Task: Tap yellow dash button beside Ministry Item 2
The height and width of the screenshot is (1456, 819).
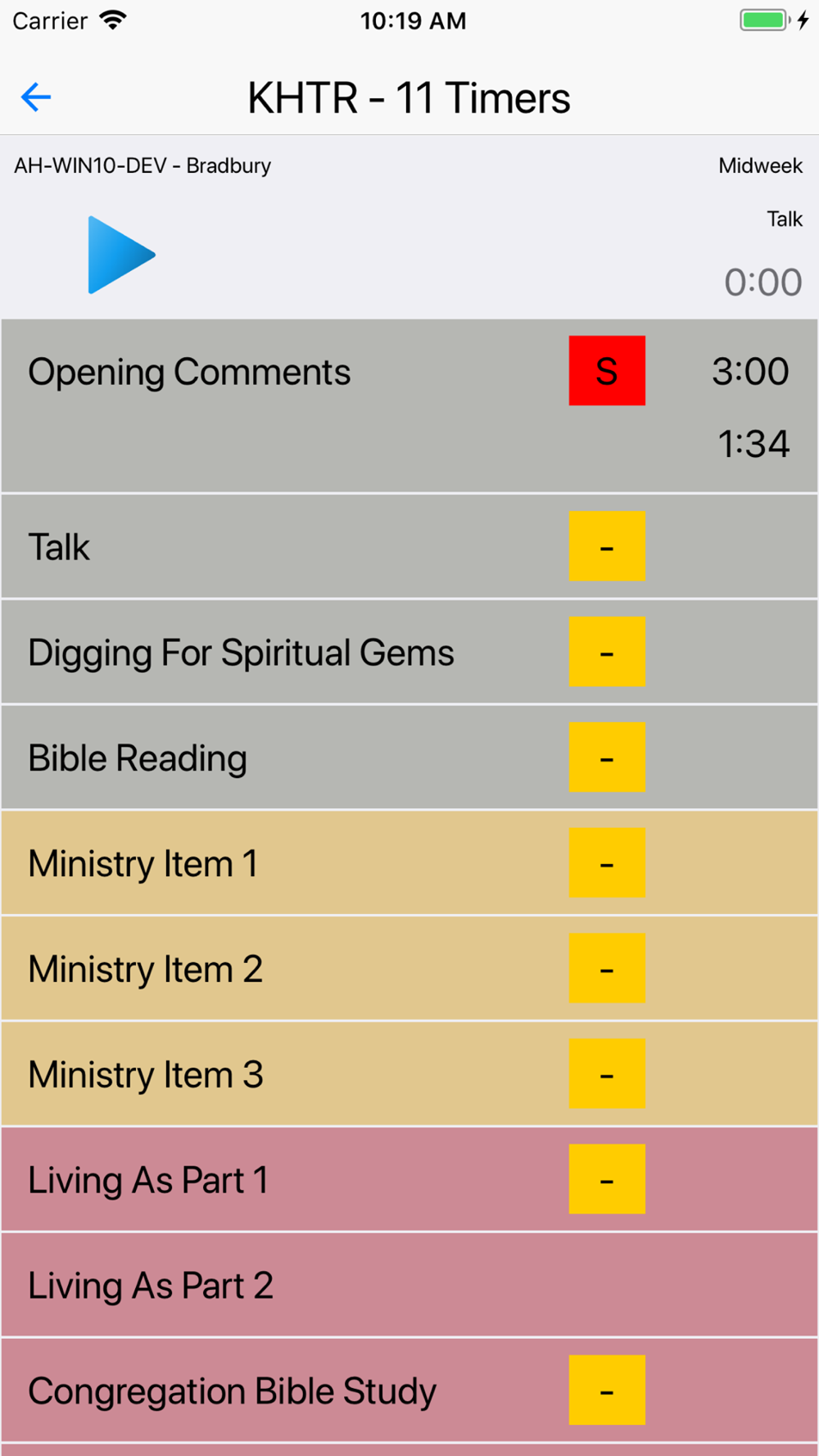Action: tap(607, 968)
